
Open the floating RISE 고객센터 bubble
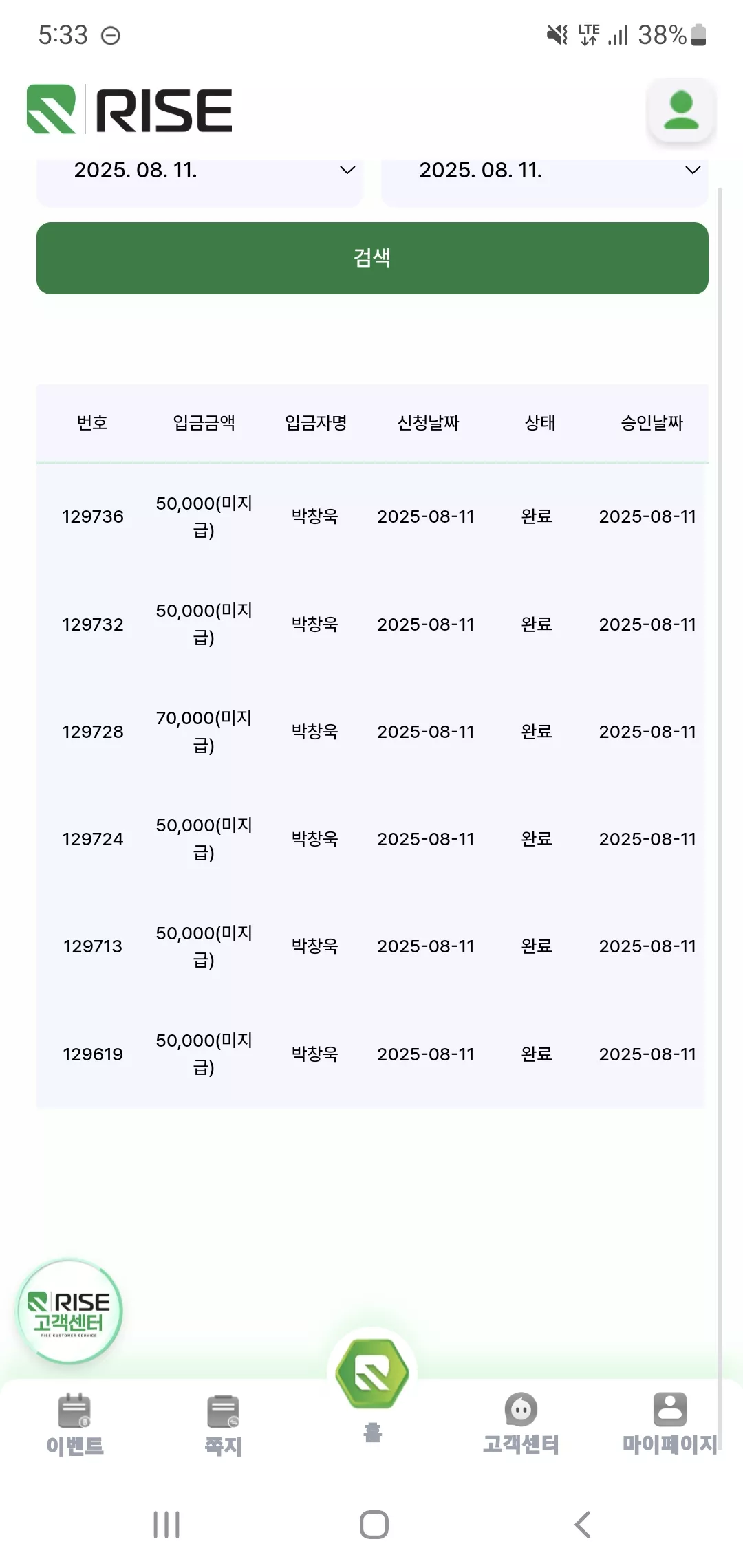(x=69, y=1311)
